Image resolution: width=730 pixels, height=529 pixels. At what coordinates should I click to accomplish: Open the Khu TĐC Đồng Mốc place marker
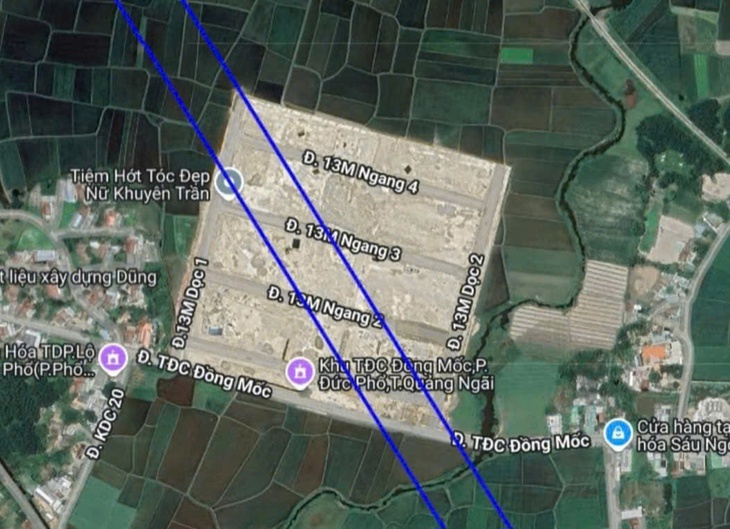point(298,372)
